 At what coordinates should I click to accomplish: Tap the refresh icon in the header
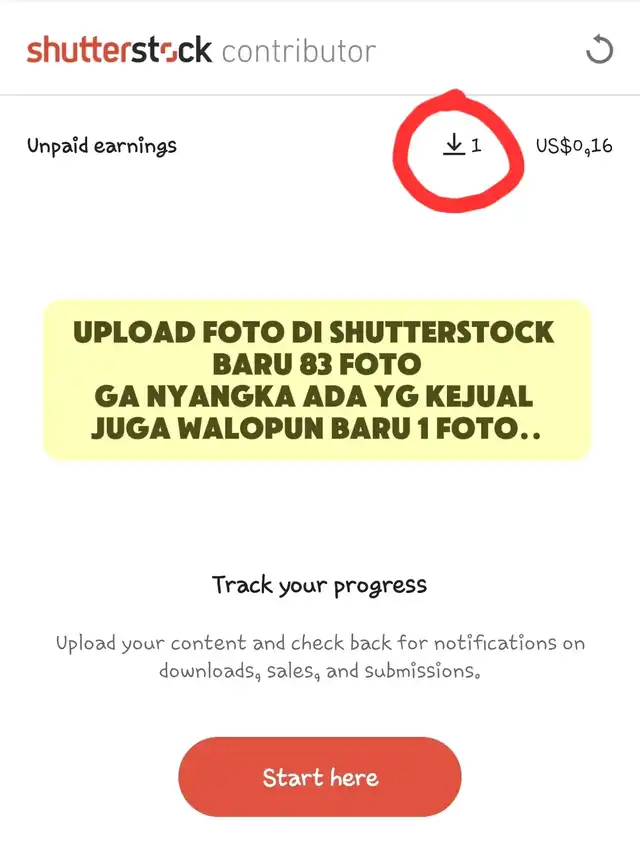pos(600,50)
